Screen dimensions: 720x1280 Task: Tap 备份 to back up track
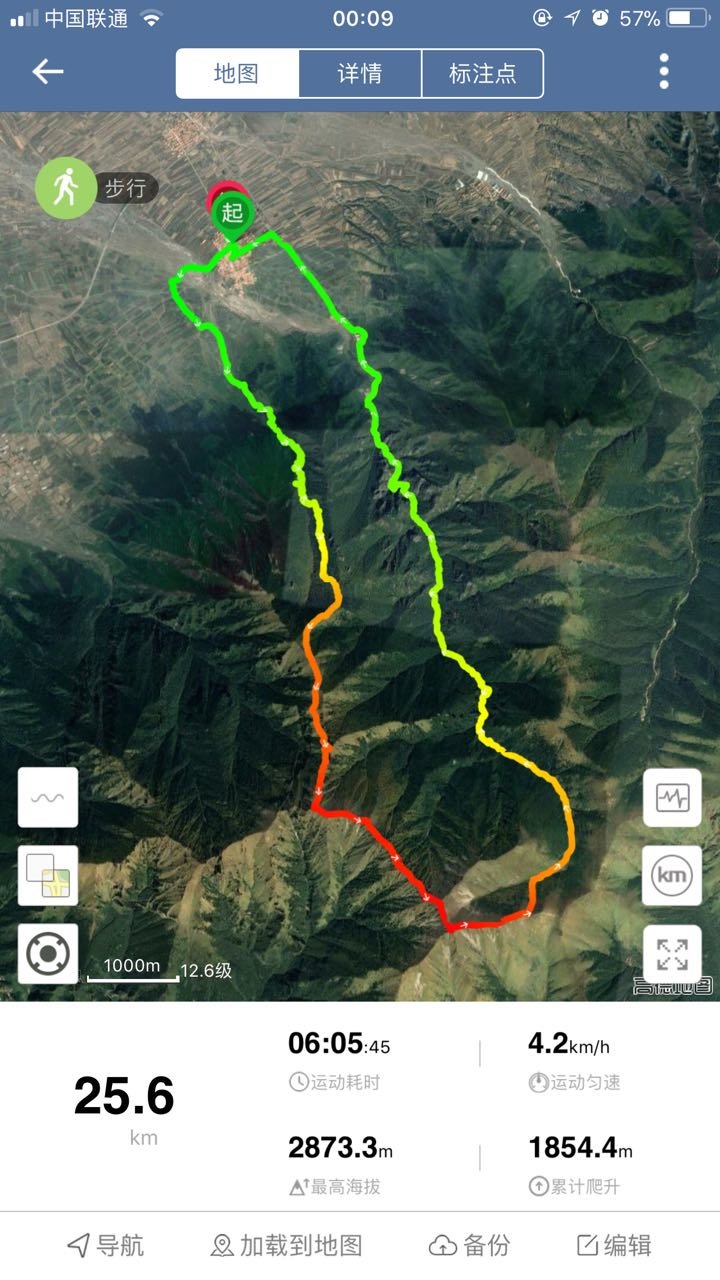470,1245
